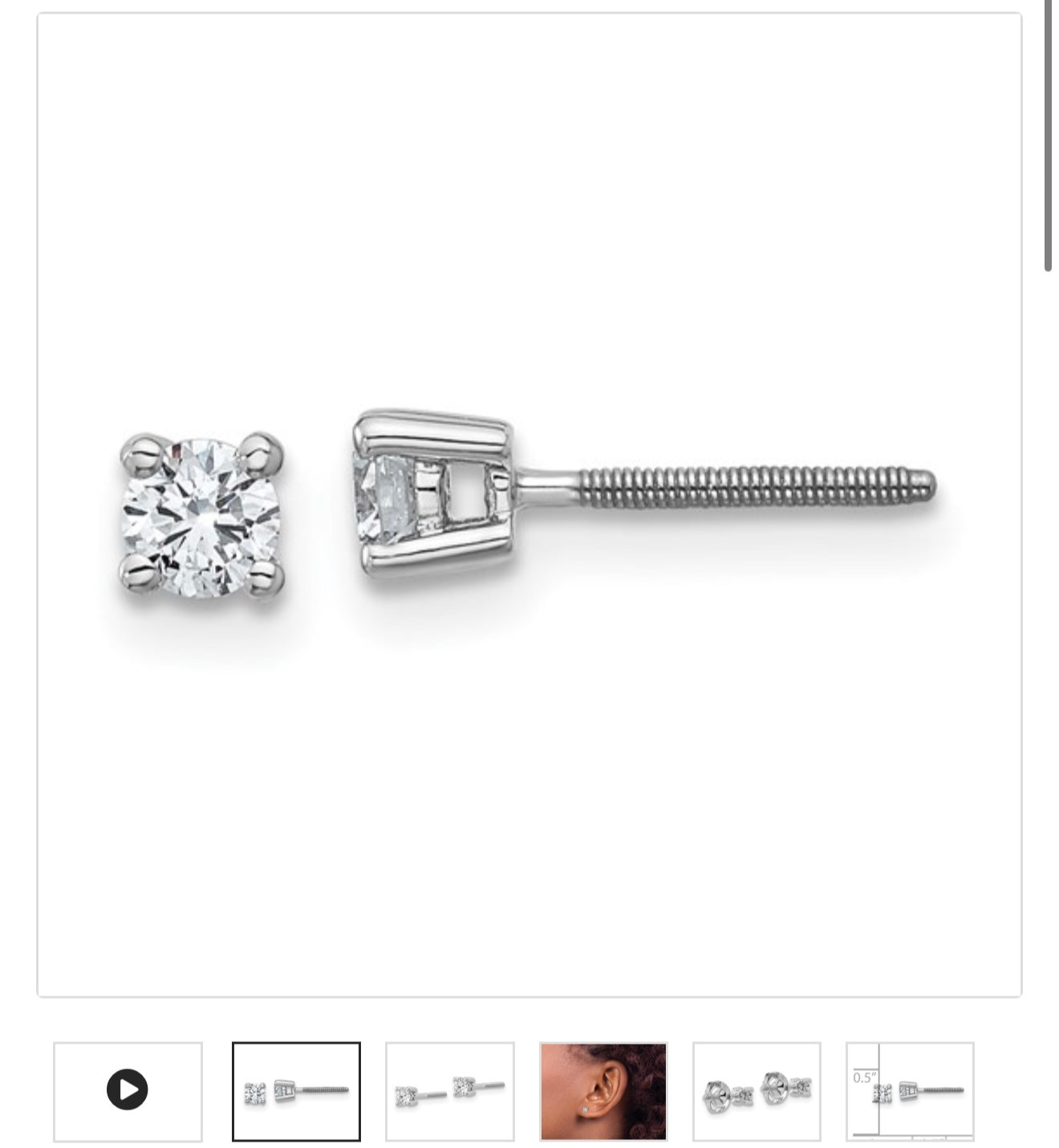View the thumbnail showing both earrings
The image size is (1059, 1148).
449,1090
